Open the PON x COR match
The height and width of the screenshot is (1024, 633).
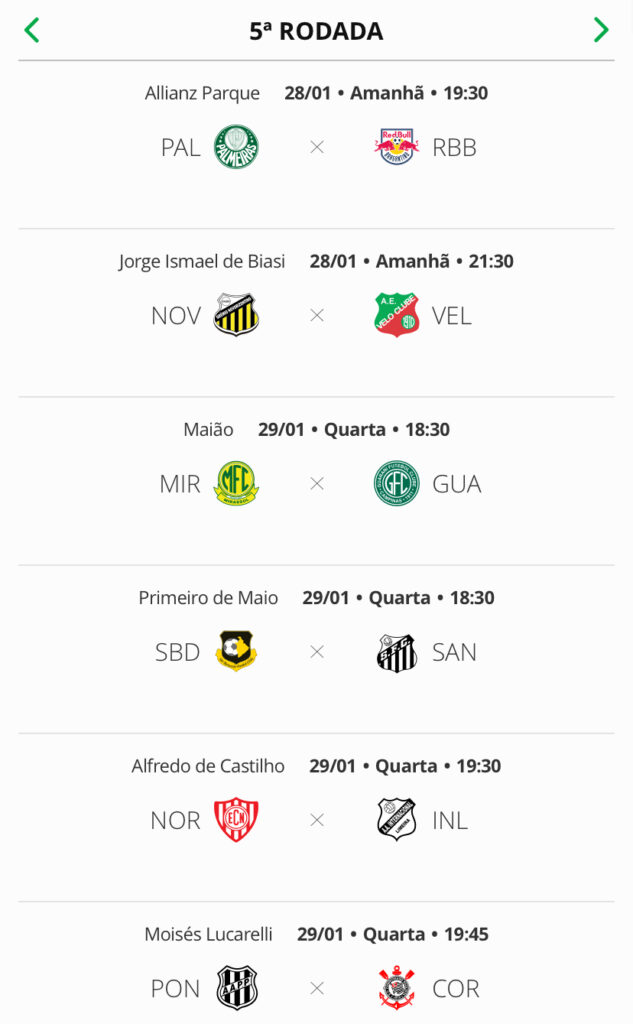tap(316, 987)
